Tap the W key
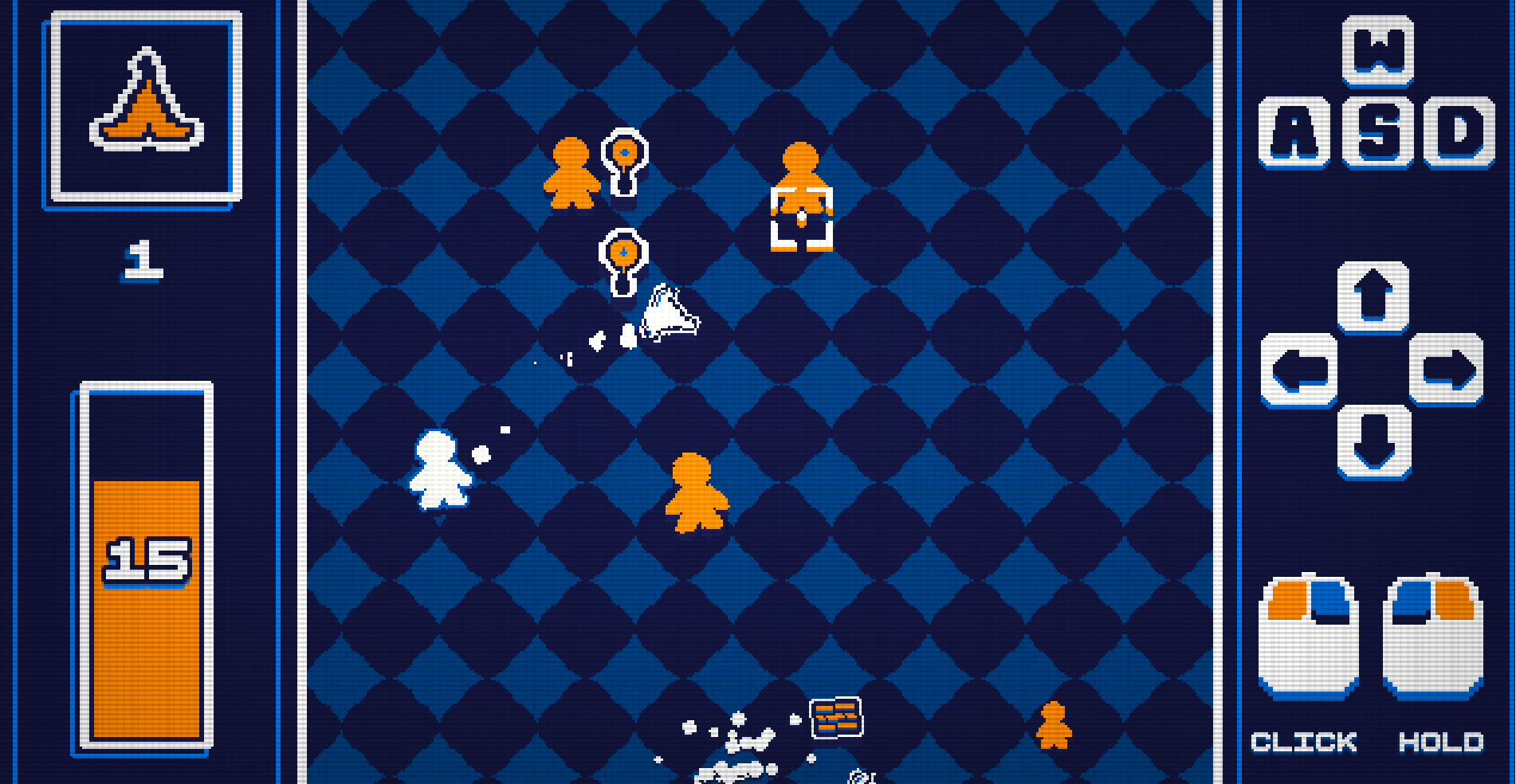1516x784 pixels. coord(1377,49)
